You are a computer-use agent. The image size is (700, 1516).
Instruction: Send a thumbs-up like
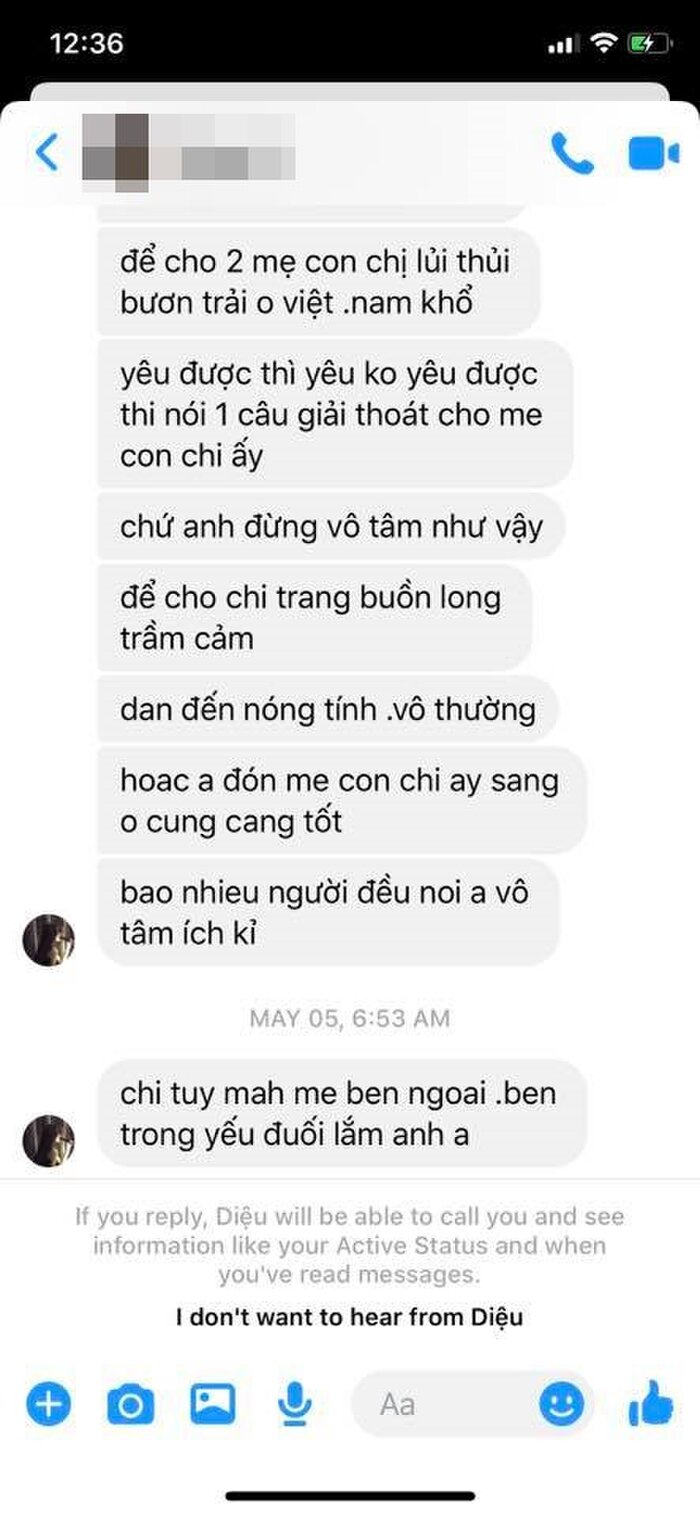[x=651, y=1403]
